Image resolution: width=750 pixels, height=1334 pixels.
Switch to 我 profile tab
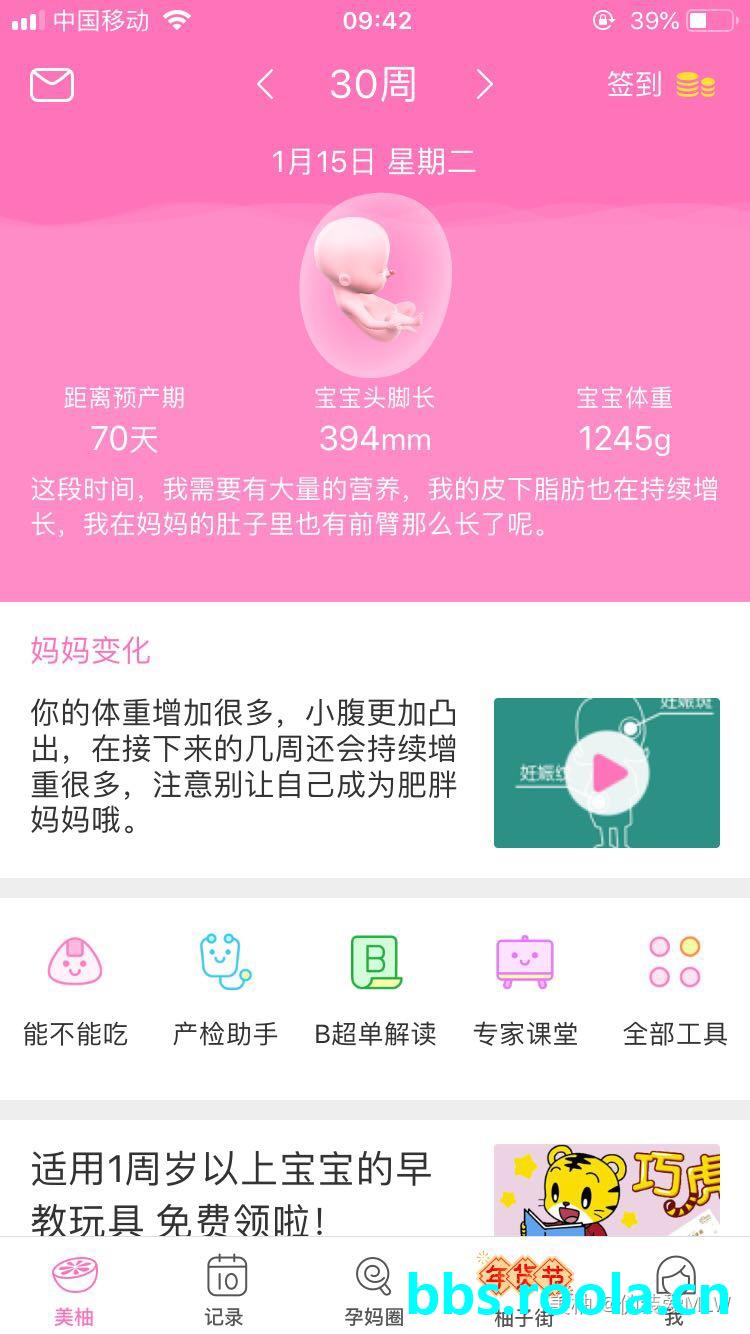[675, 1288]
